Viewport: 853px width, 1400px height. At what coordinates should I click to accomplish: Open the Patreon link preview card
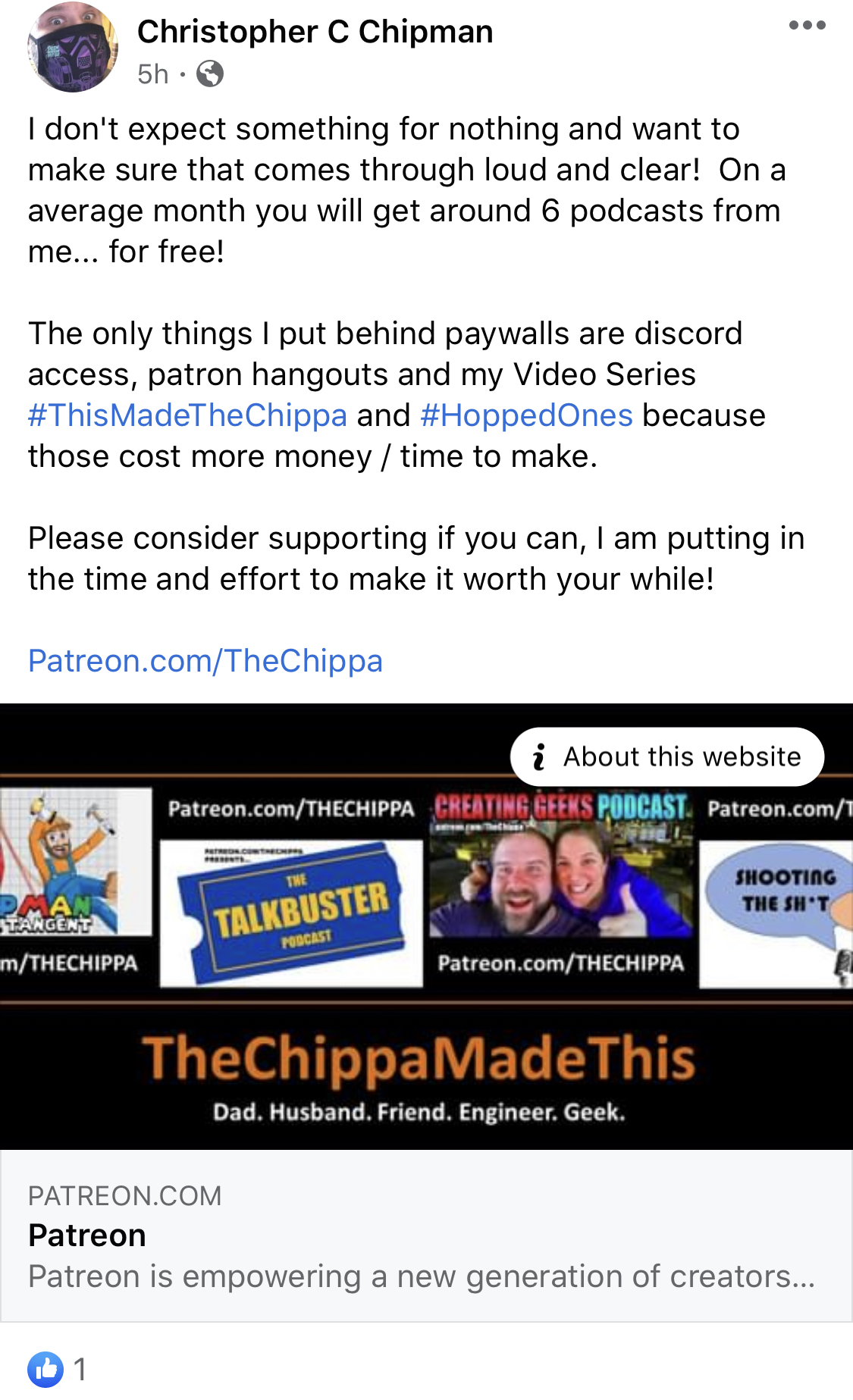click(x=426, y=1013)
